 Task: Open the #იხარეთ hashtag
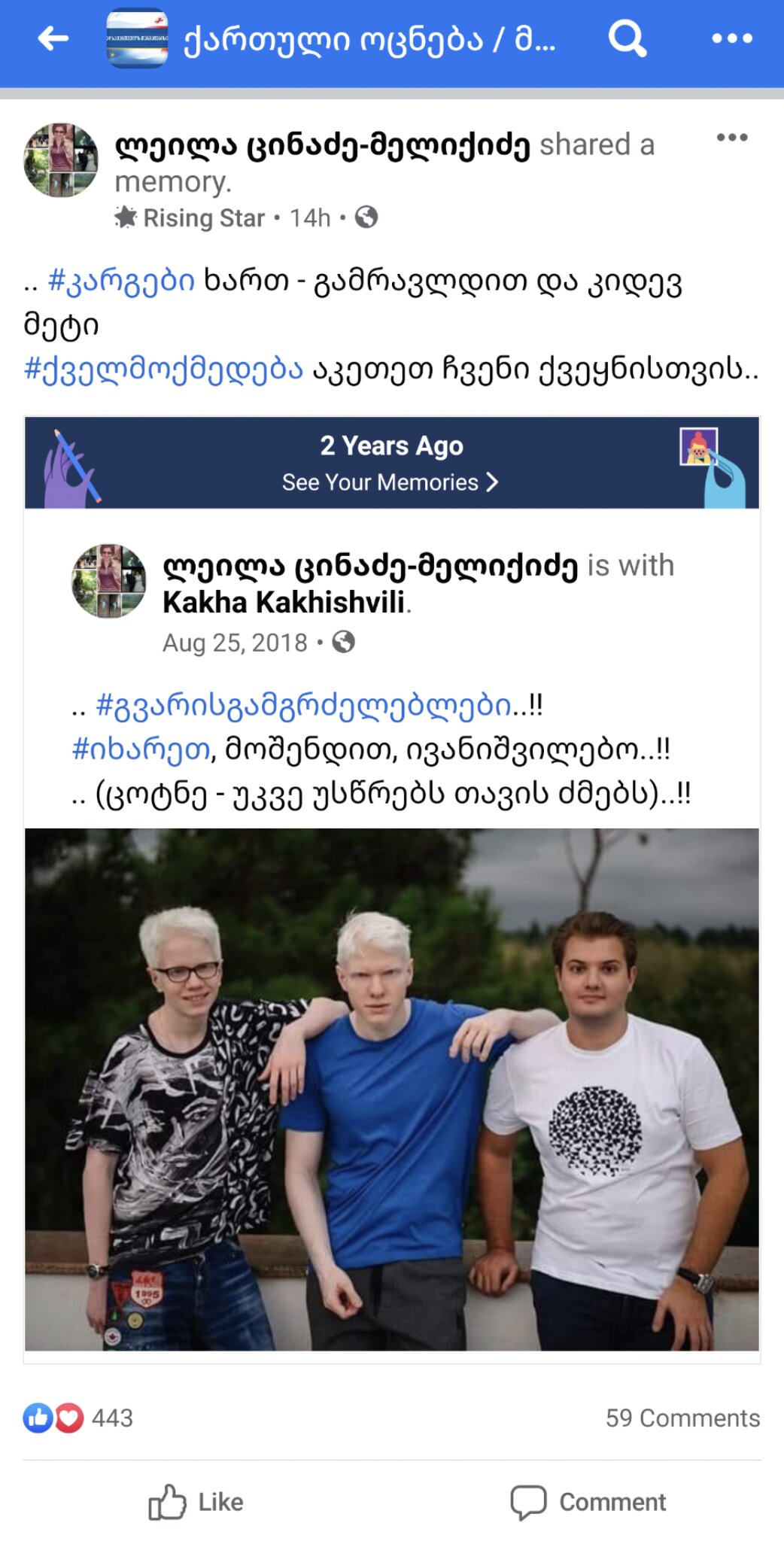(141, 749)
